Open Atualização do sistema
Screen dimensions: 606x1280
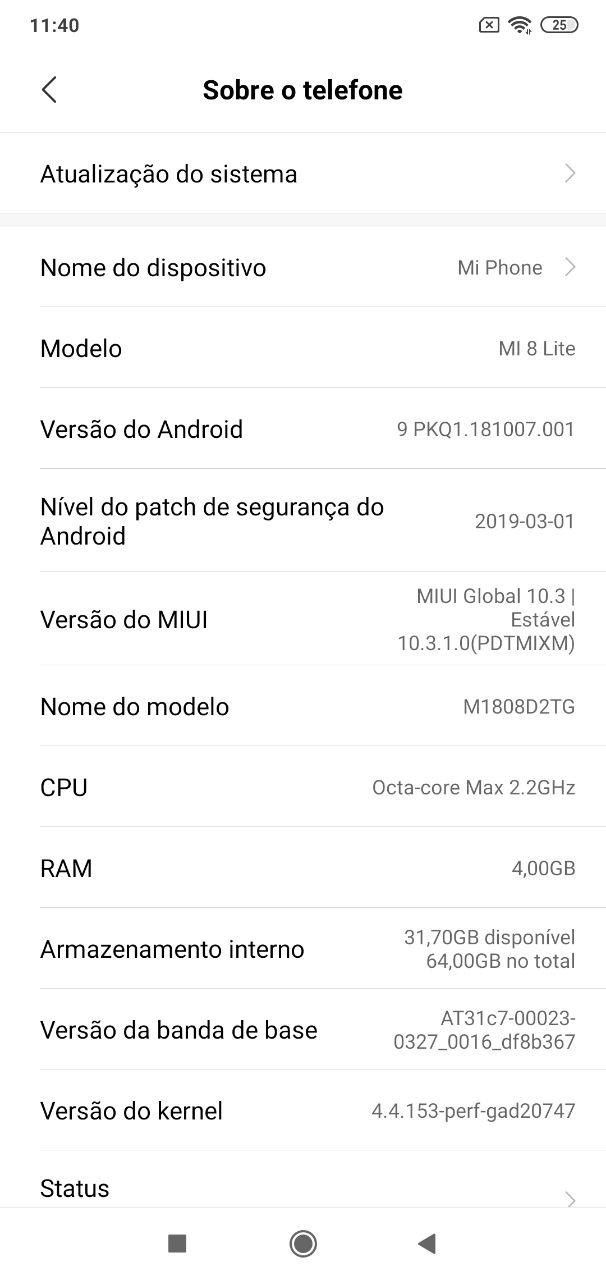(x=303, y=174)
